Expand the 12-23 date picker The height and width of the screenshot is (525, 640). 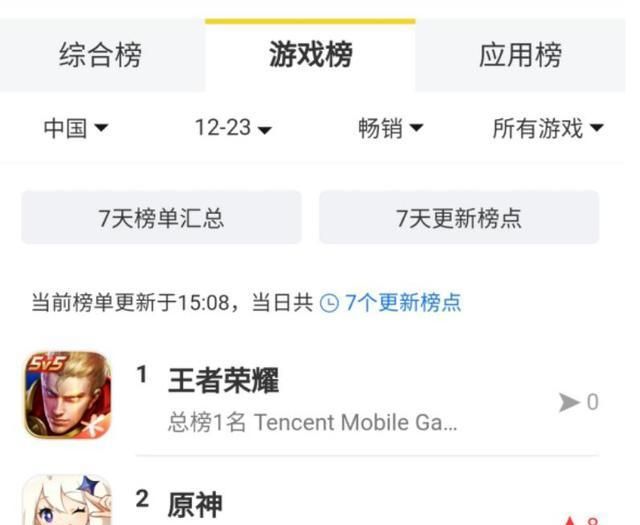[x=233, y=128]
